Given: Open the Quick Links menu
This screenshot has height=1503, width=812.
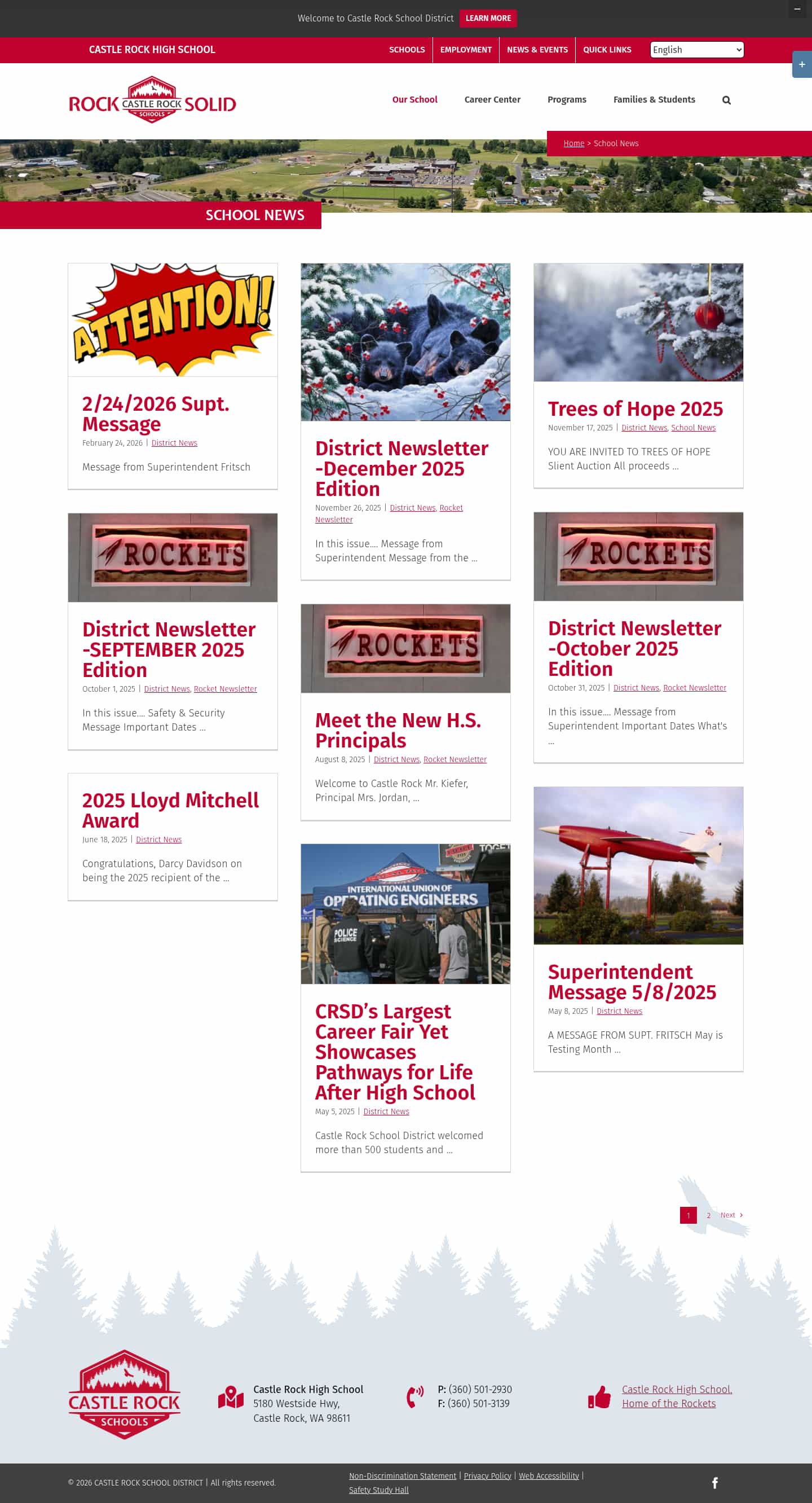Looking at the screenshot, I should point(607,50).
